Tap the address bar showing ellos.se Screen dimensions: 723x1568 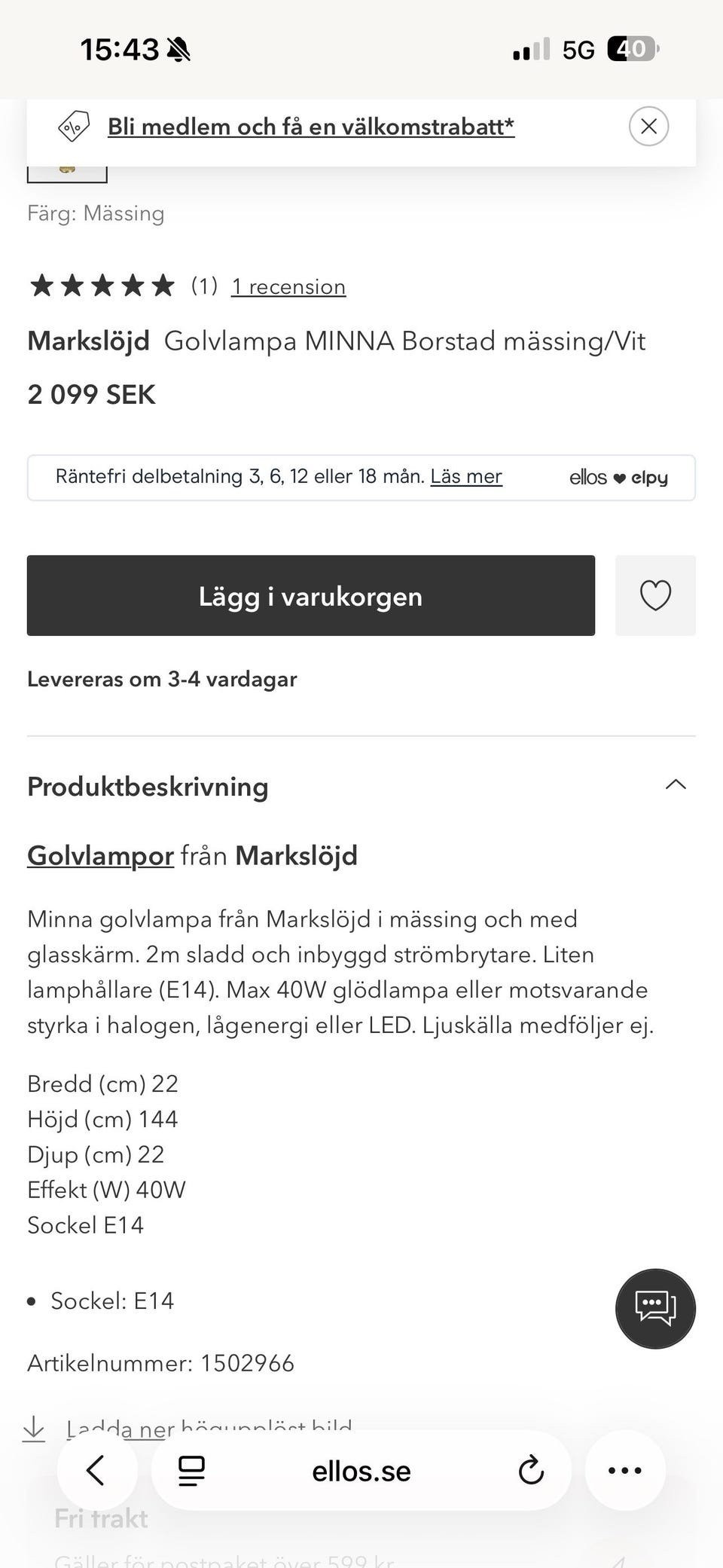361,1470
